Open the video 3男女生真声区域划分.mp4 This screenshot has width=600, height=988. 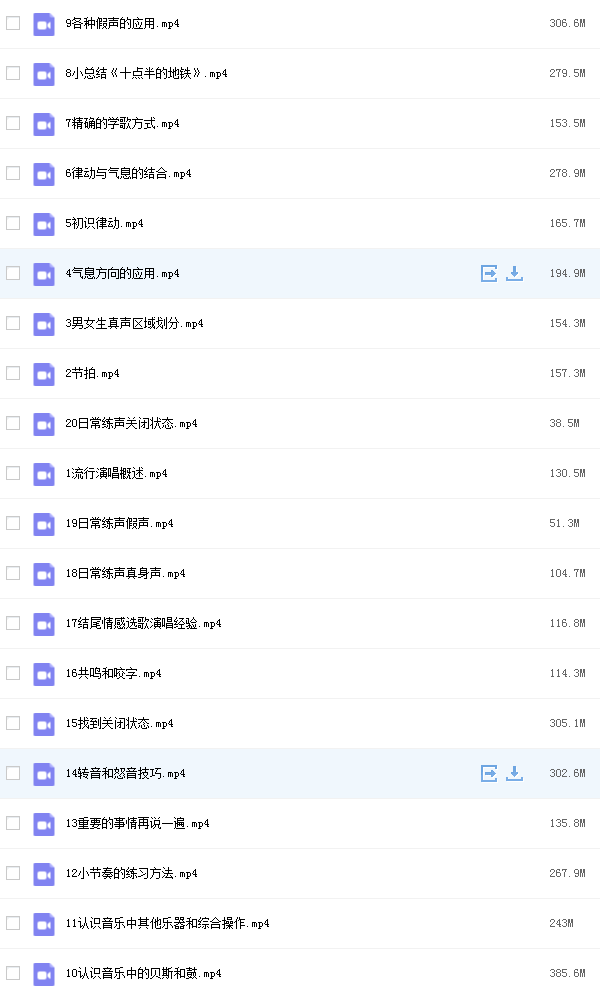134,323
